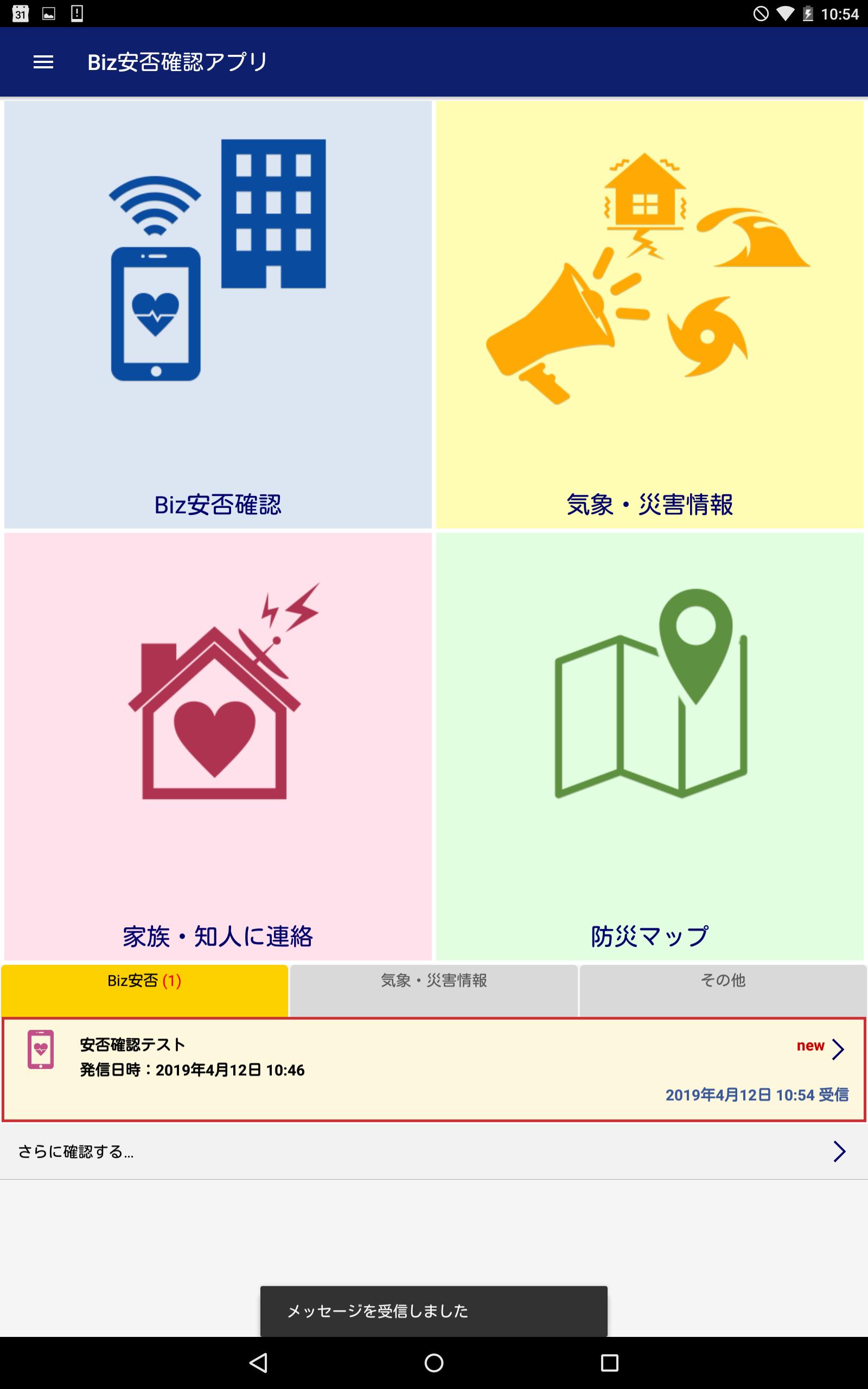This screenshot has height=1389, width=868.
Task: Tap さらに確認する to see more
Action: pos(433,1151)
